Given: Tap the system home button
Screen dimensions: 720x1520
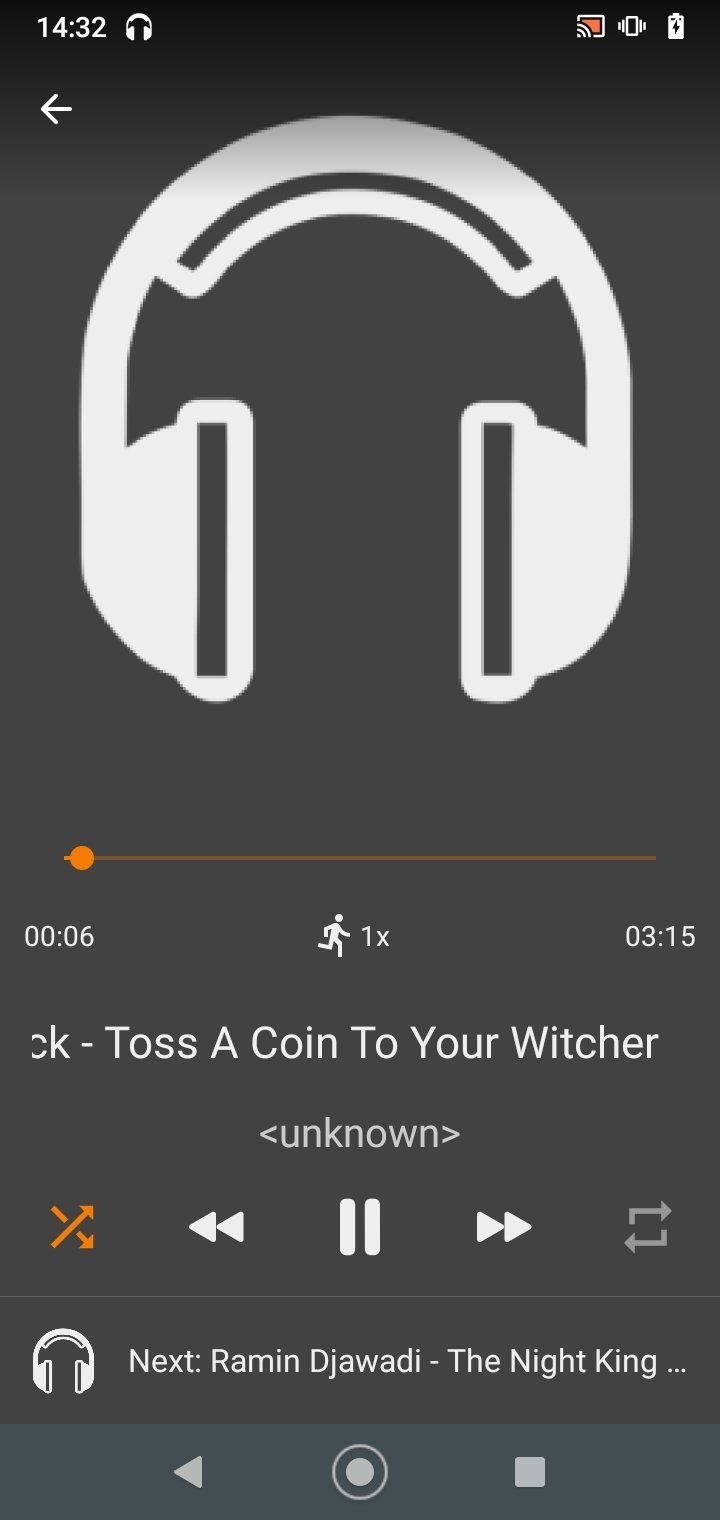Looking at the screenshot, I should point(359,1472).
